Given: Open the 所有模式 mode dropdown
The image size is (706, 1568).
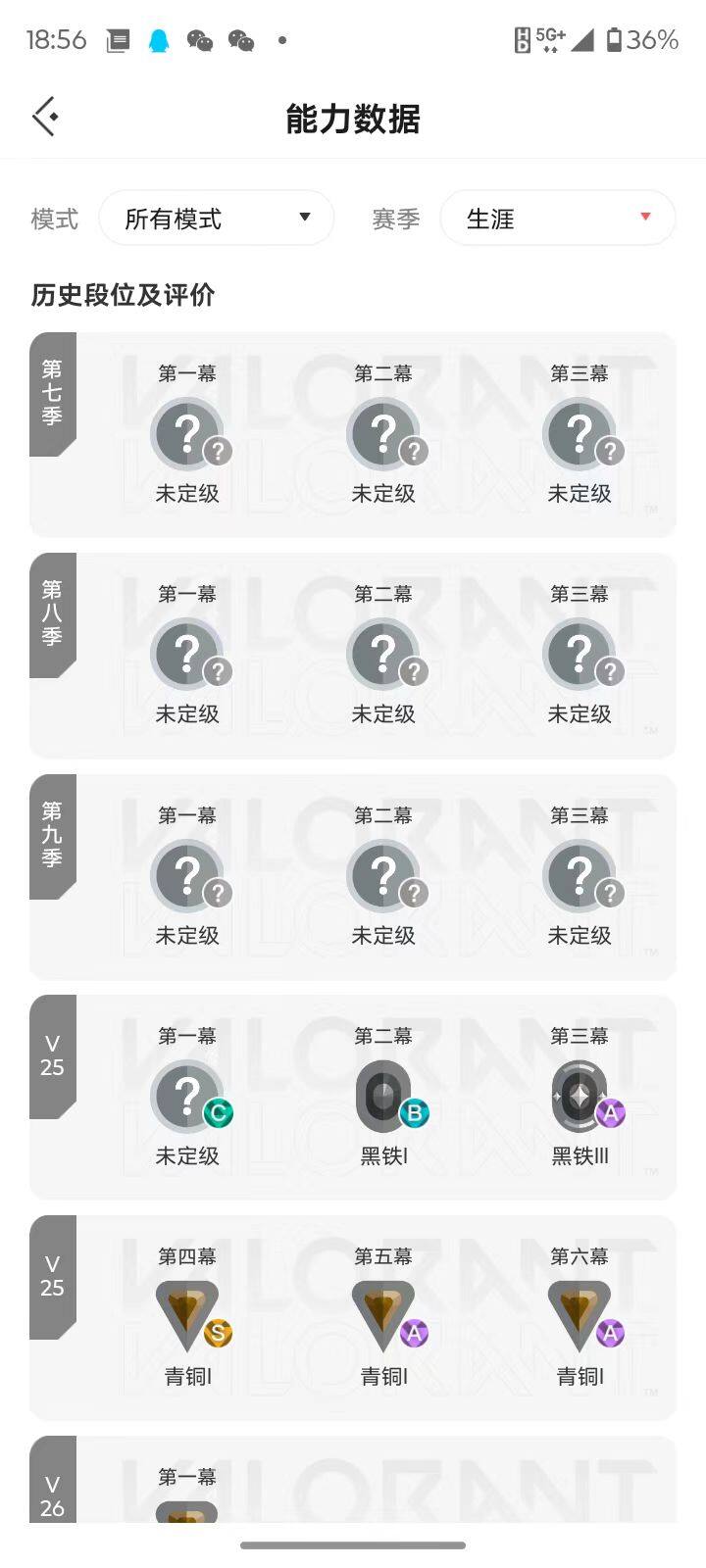Looking at the screenshot, I should [x=217, y=218].
